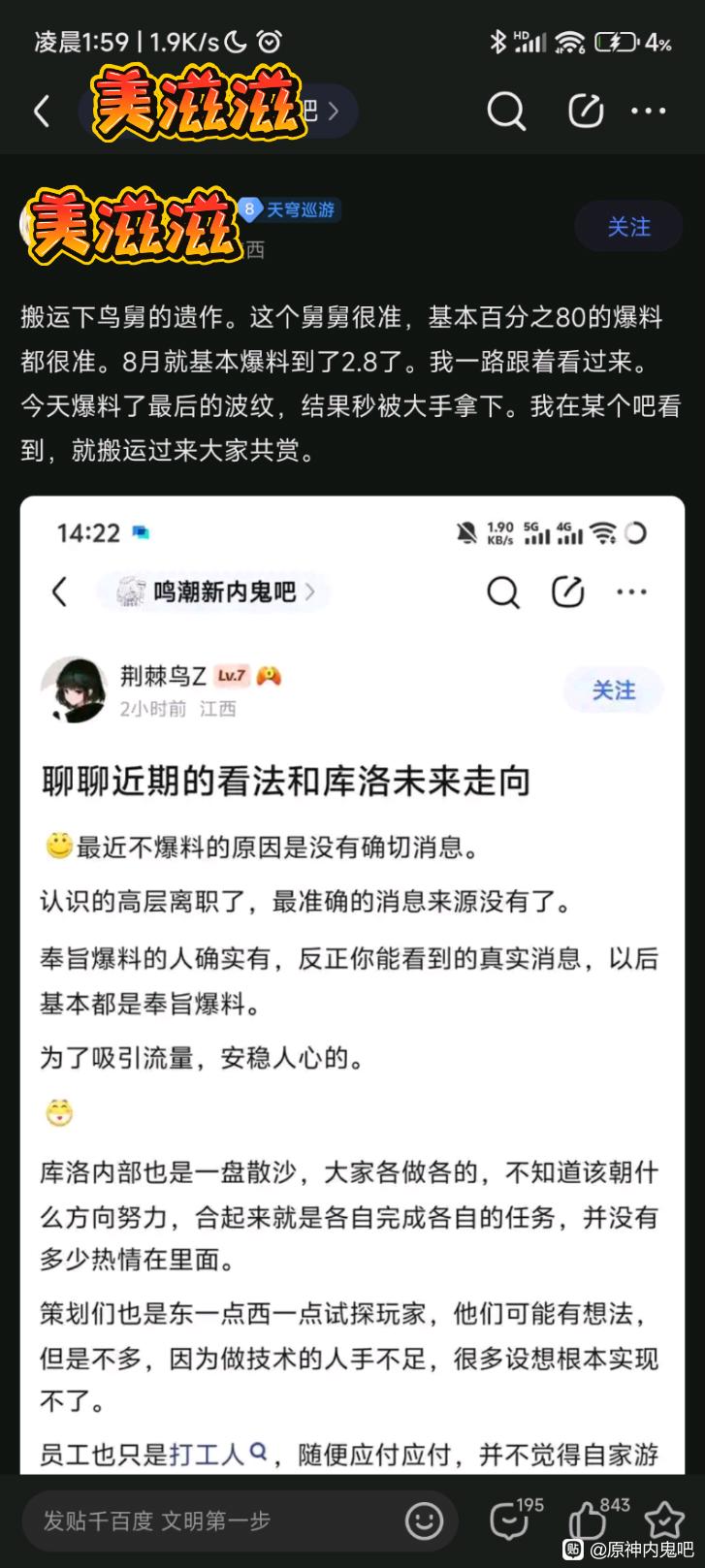Go back using the top-left arrow
This screenshot has width=705, height=1568.
click(42, 112)
